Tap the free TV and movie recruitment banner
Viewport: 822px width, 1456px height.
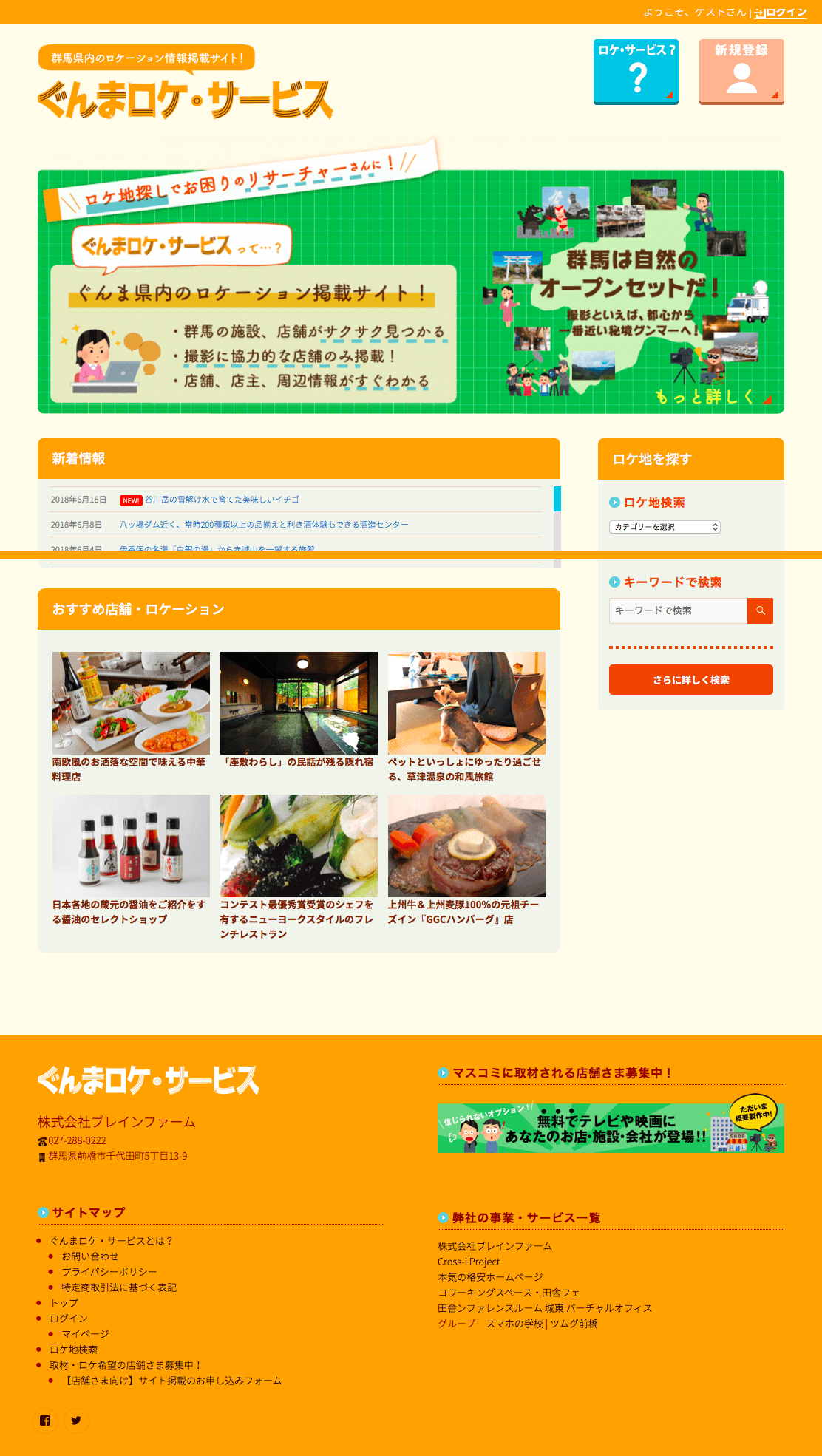tap(611, 1128)
